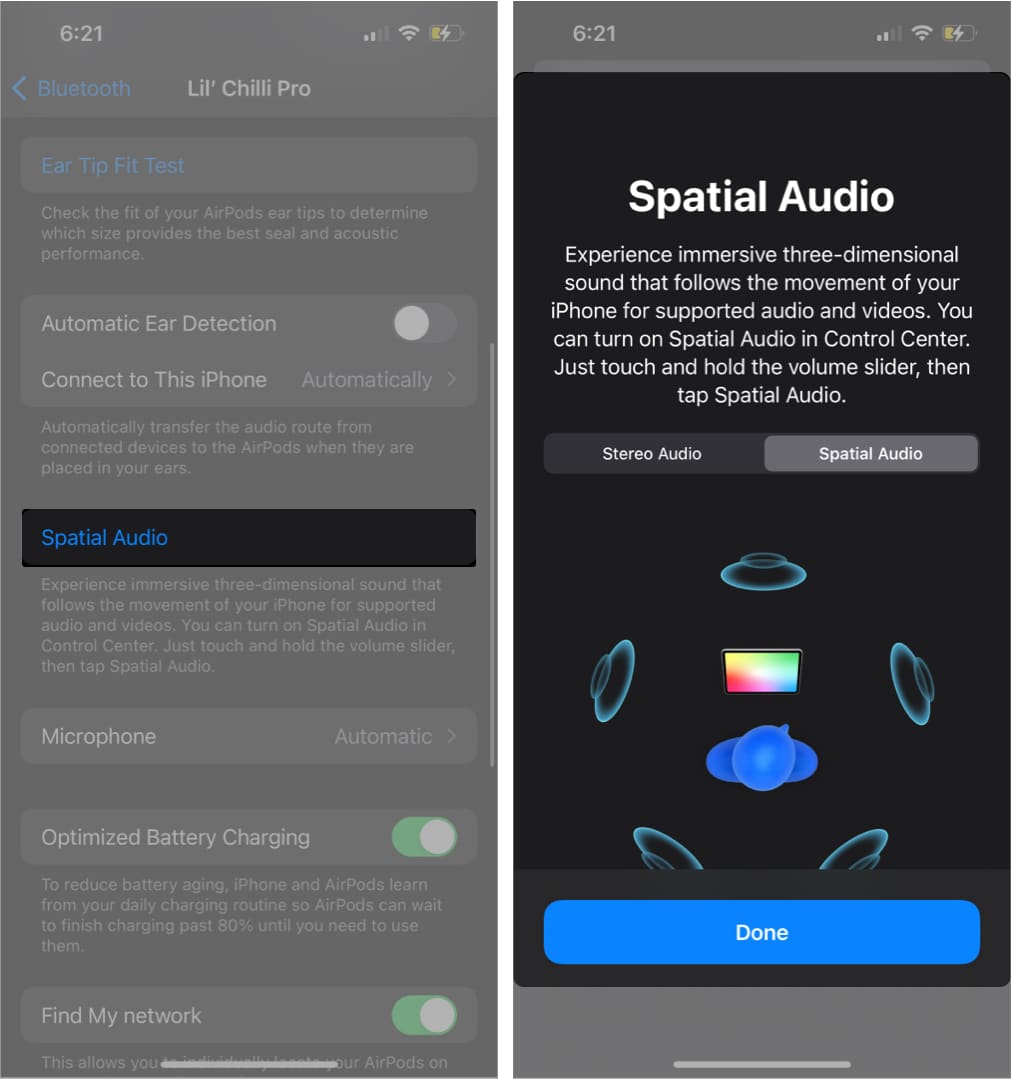Open Connect to This iPhone options
1011x1079 pixels.
click(x=248, y=380)
